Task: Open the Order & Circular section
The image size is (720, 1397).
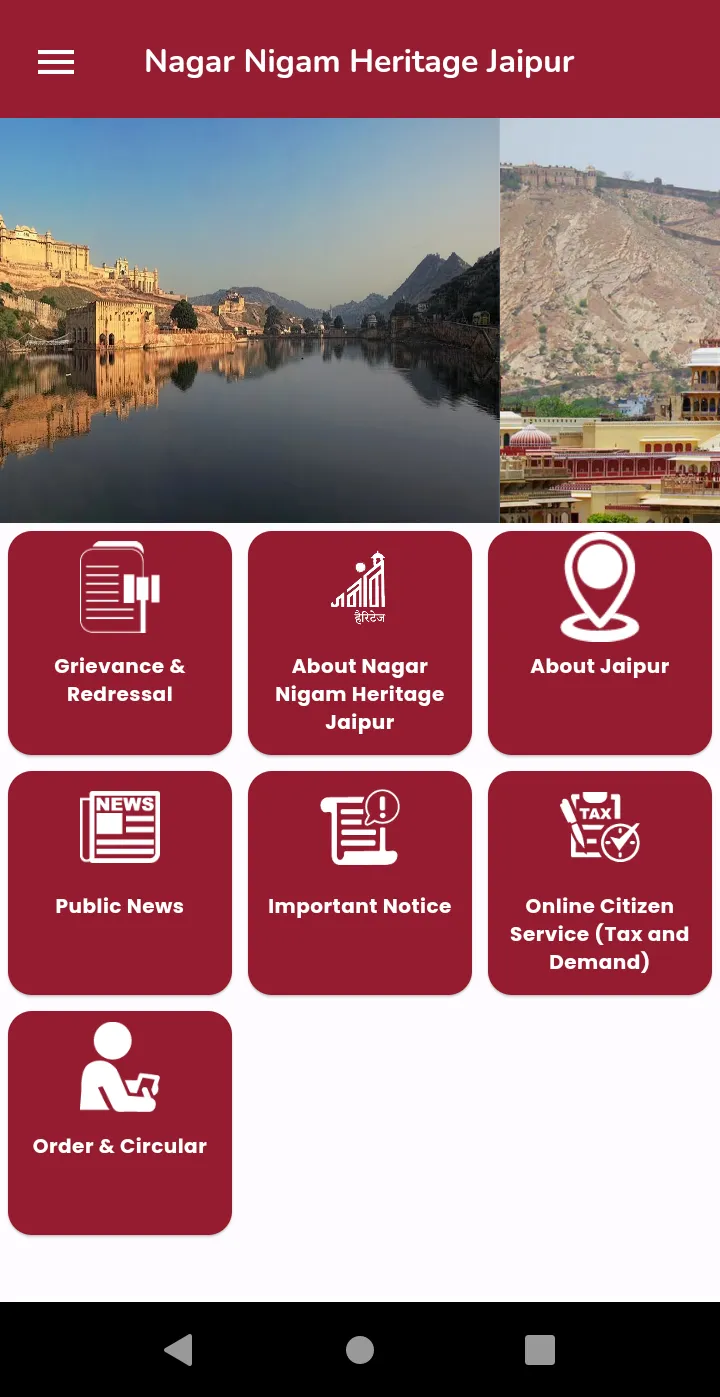Action: (120, 1123)
